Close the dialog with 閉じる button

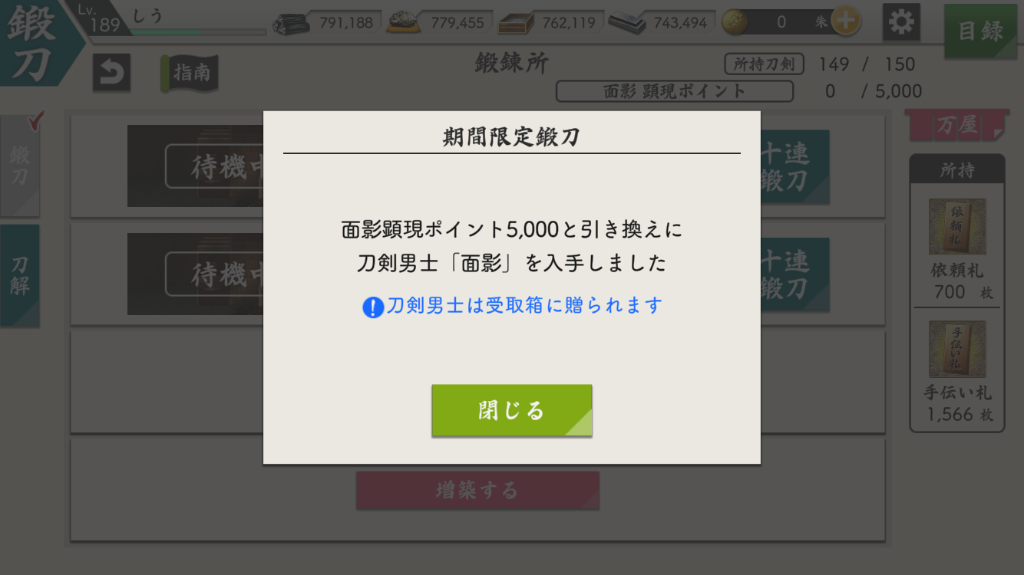(511, 410)
